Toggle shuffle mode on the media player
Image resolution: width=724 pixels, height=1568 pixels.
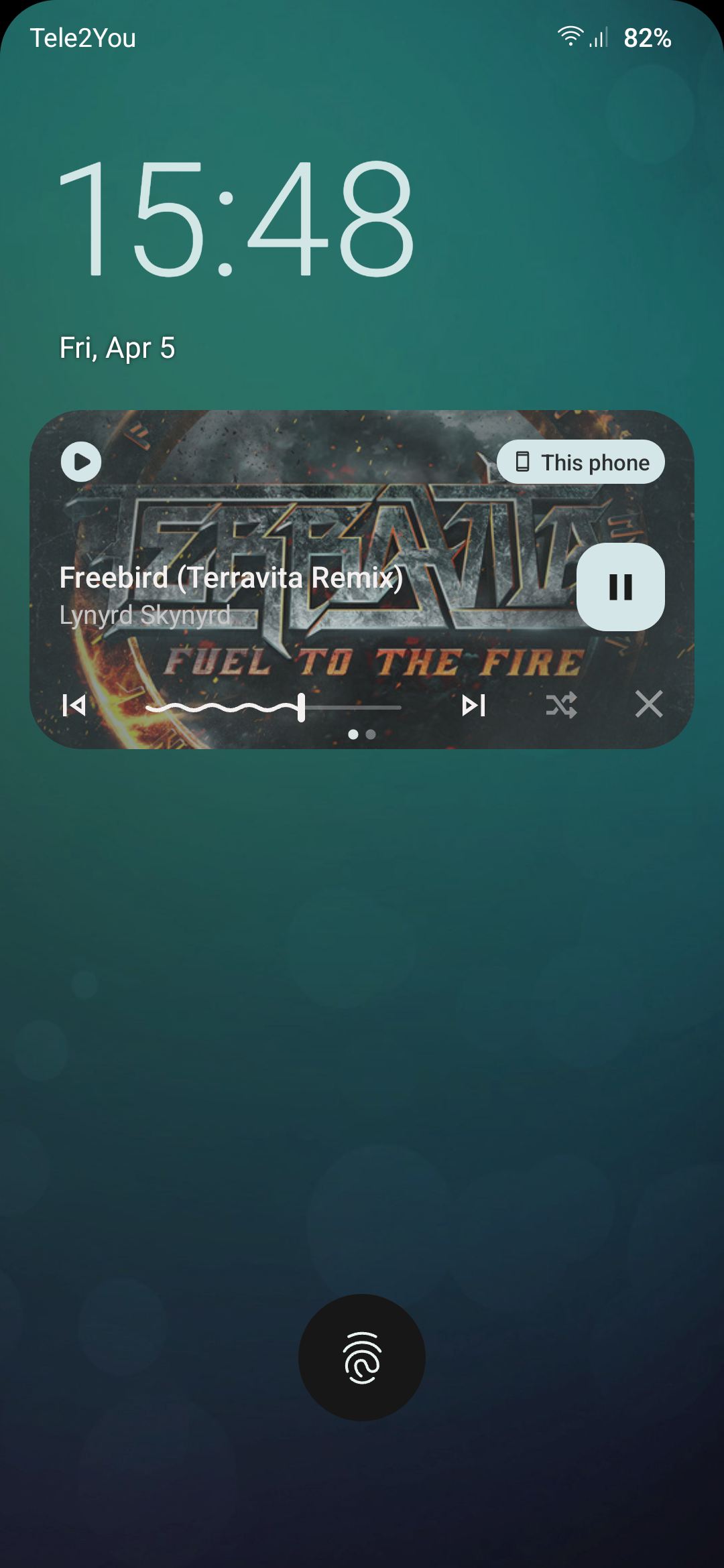point(561,705)
